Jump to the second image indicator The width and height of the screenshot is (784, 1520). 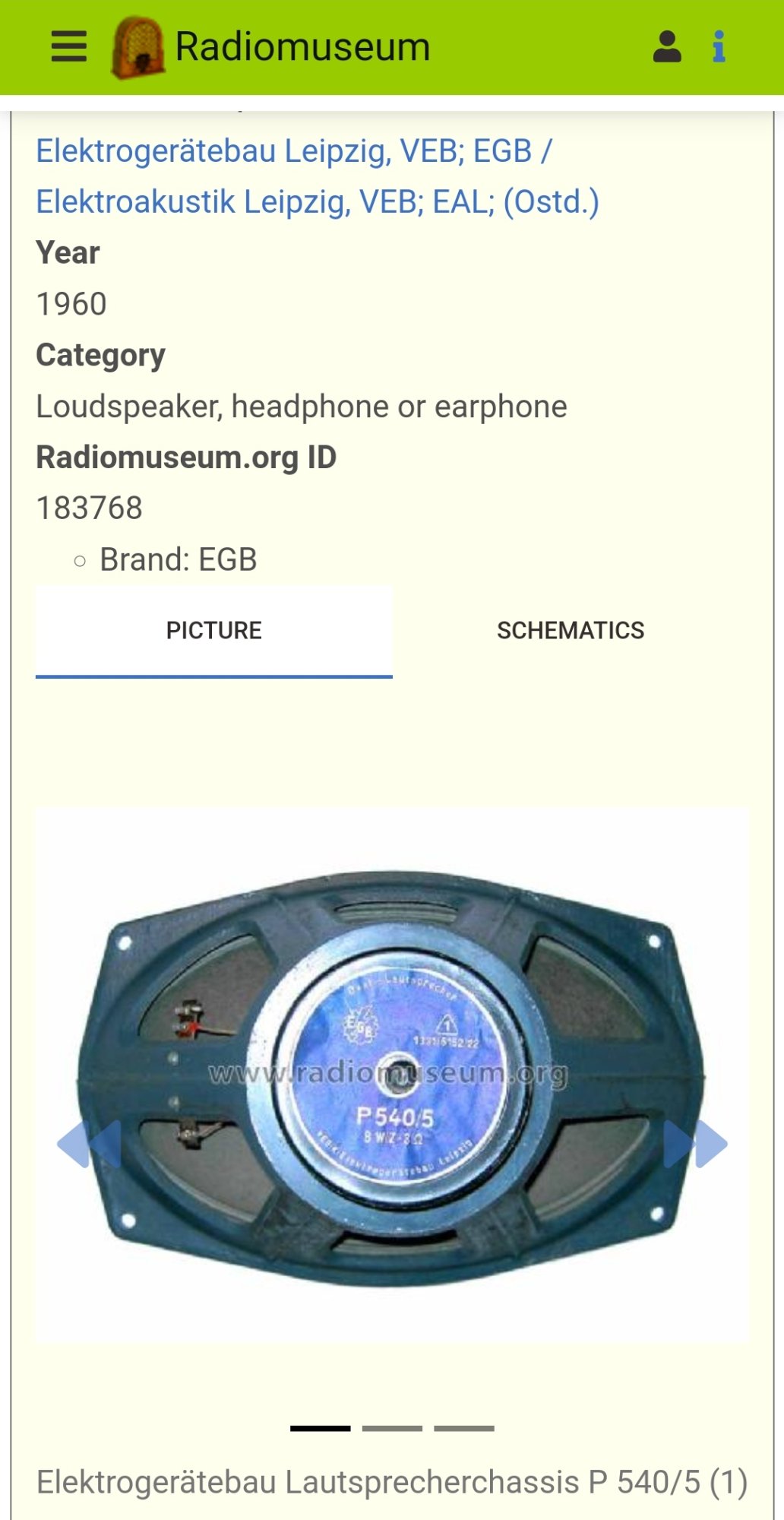coord(392,1428)
